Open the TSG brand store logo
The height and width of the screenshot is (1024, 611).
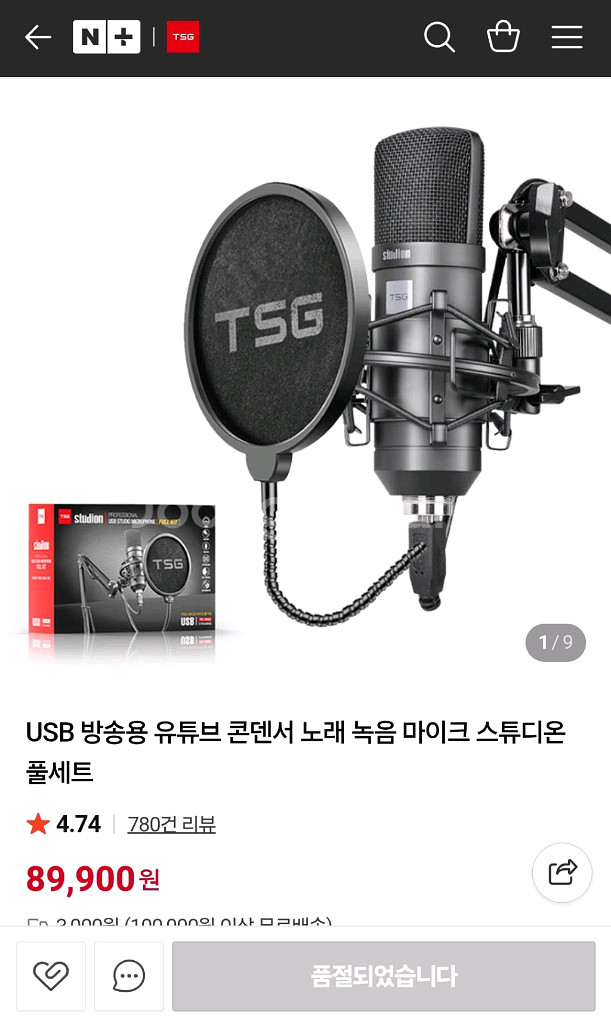[x=183, y=38]
